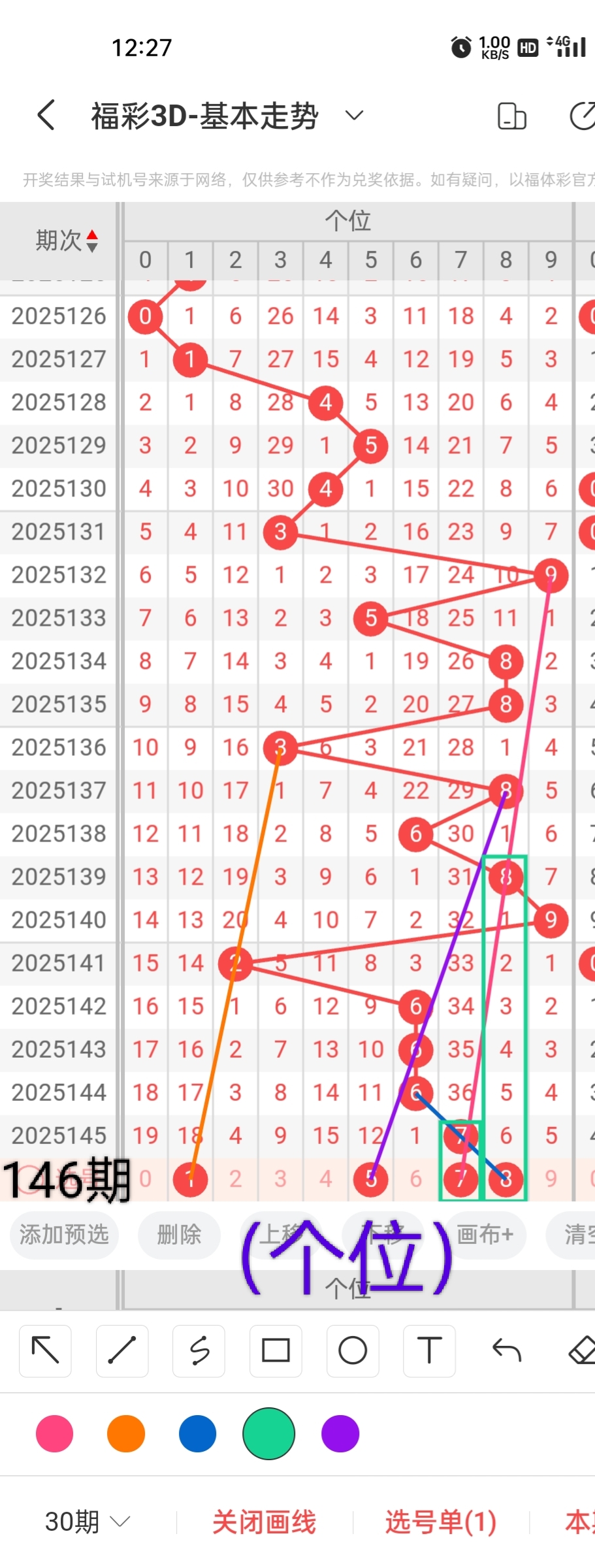Viewport: 595px width, 1568px height.
Task: Pick the orange color swatch
Action: (x=126, y=1434)
